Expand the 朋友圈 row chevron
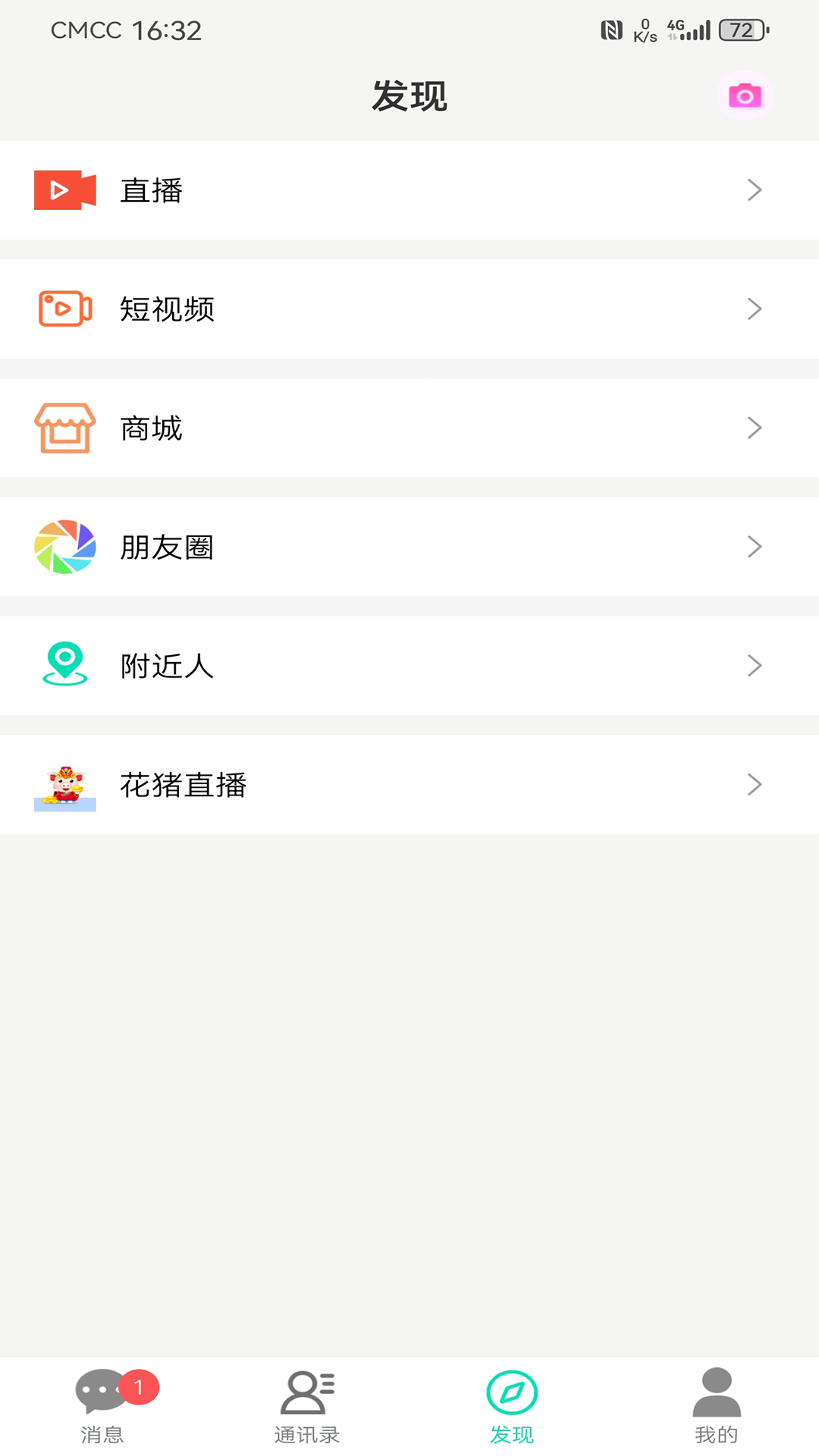 point(754,547)
